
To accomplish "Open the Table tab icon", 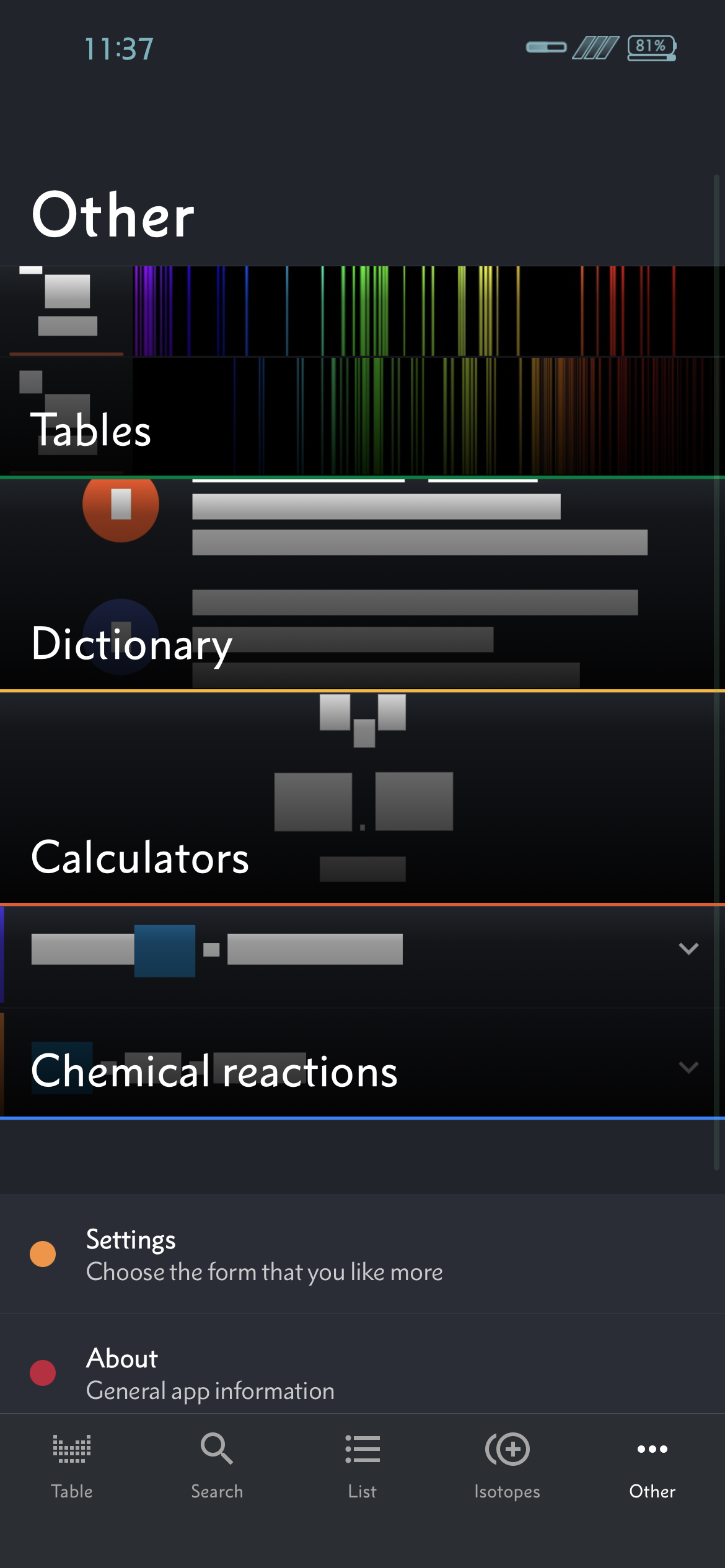I will pos(72,1449).
